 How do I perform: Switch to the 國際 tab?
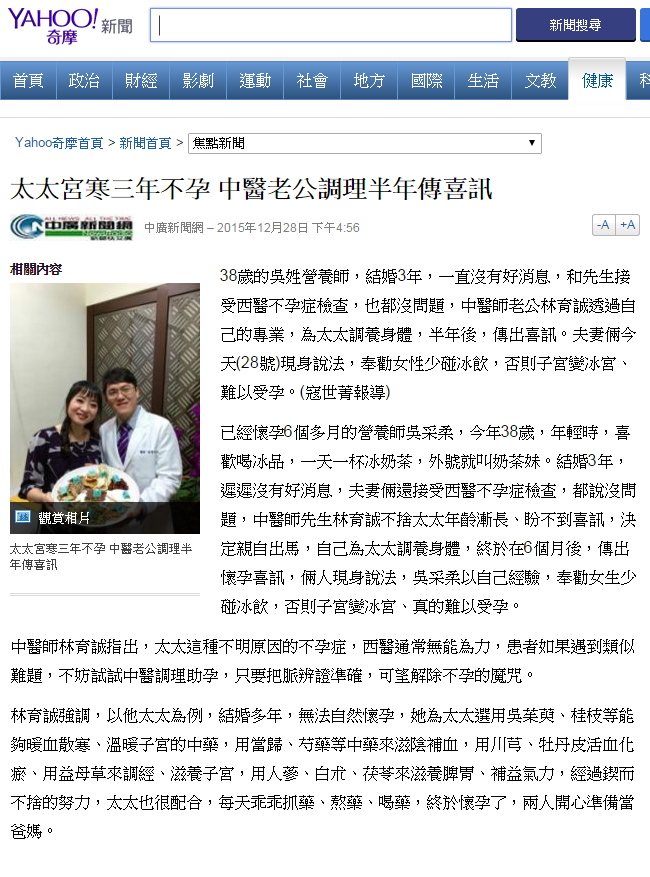point(427,81)
